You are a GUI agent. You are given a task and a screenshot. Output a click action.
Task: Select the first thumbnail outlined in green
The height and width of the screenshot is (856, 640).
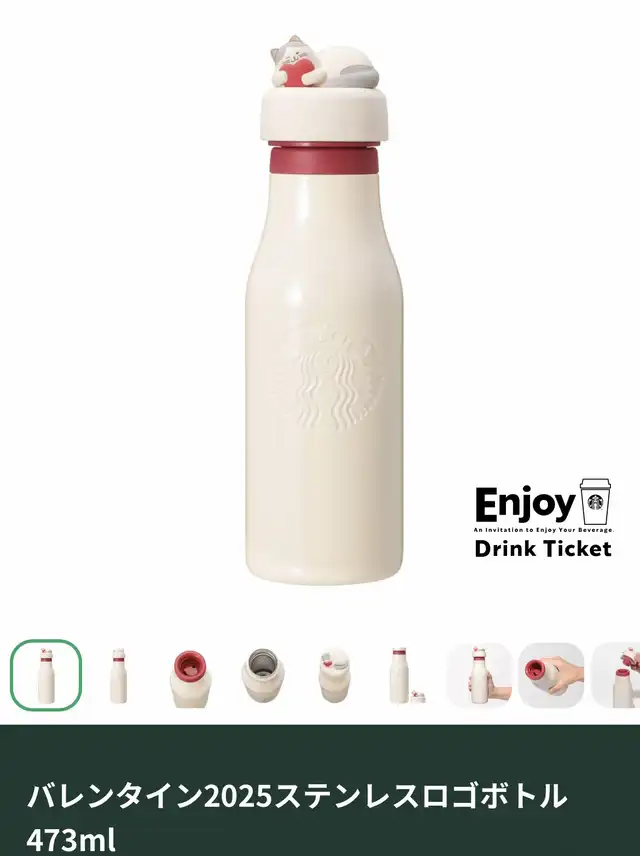pyautogui.click(x=46, y=675)
